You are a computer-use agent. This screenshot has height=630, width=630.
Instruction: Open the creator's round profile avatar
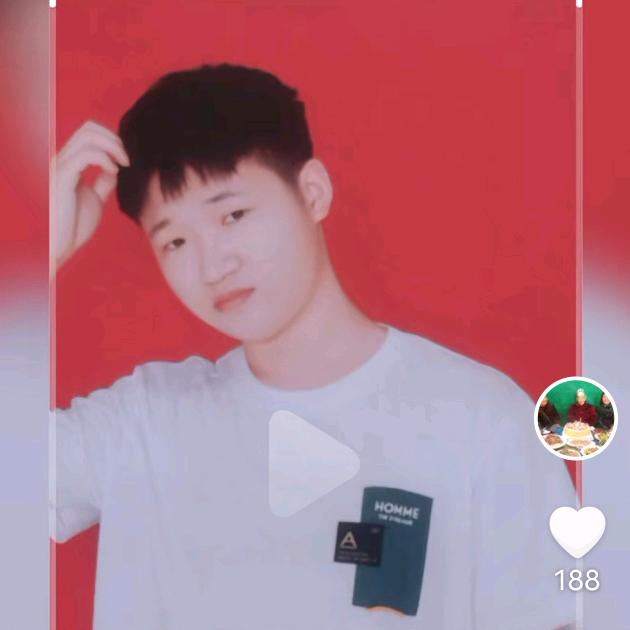pyautogui.click(x=576, y=418)
